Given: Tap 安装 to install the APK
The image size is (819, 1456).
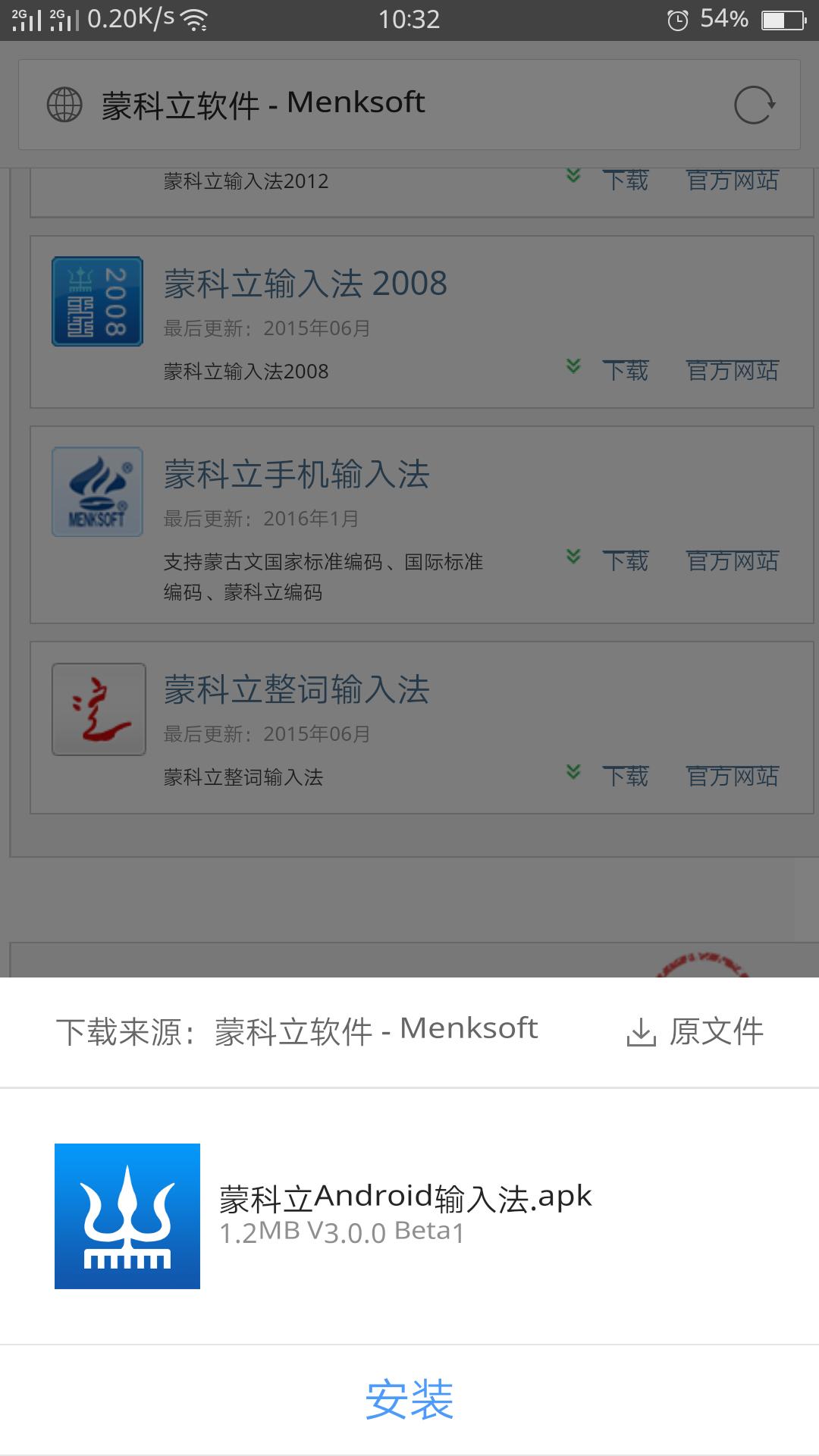Looking at the screenshot, I should click(x=409, y=1401).
